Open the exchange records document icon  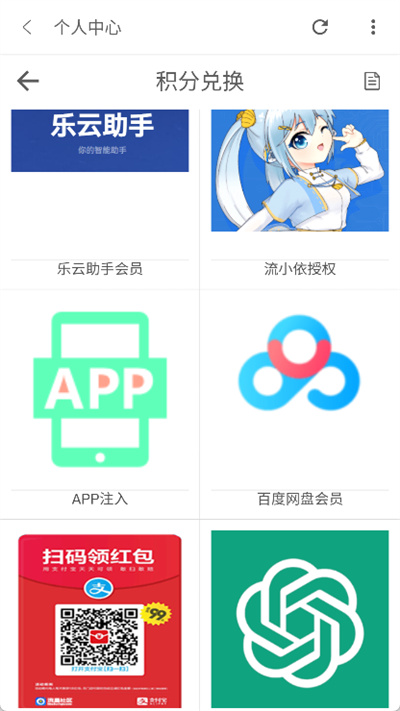coord(372,82)
